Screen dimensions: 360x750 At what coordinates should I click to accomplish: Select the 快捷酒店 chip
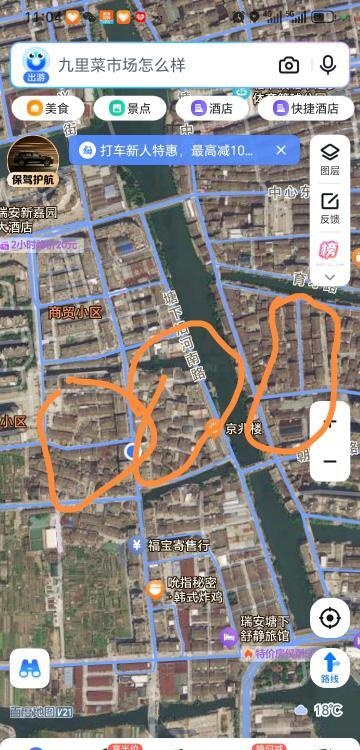(x=306, y=109)
